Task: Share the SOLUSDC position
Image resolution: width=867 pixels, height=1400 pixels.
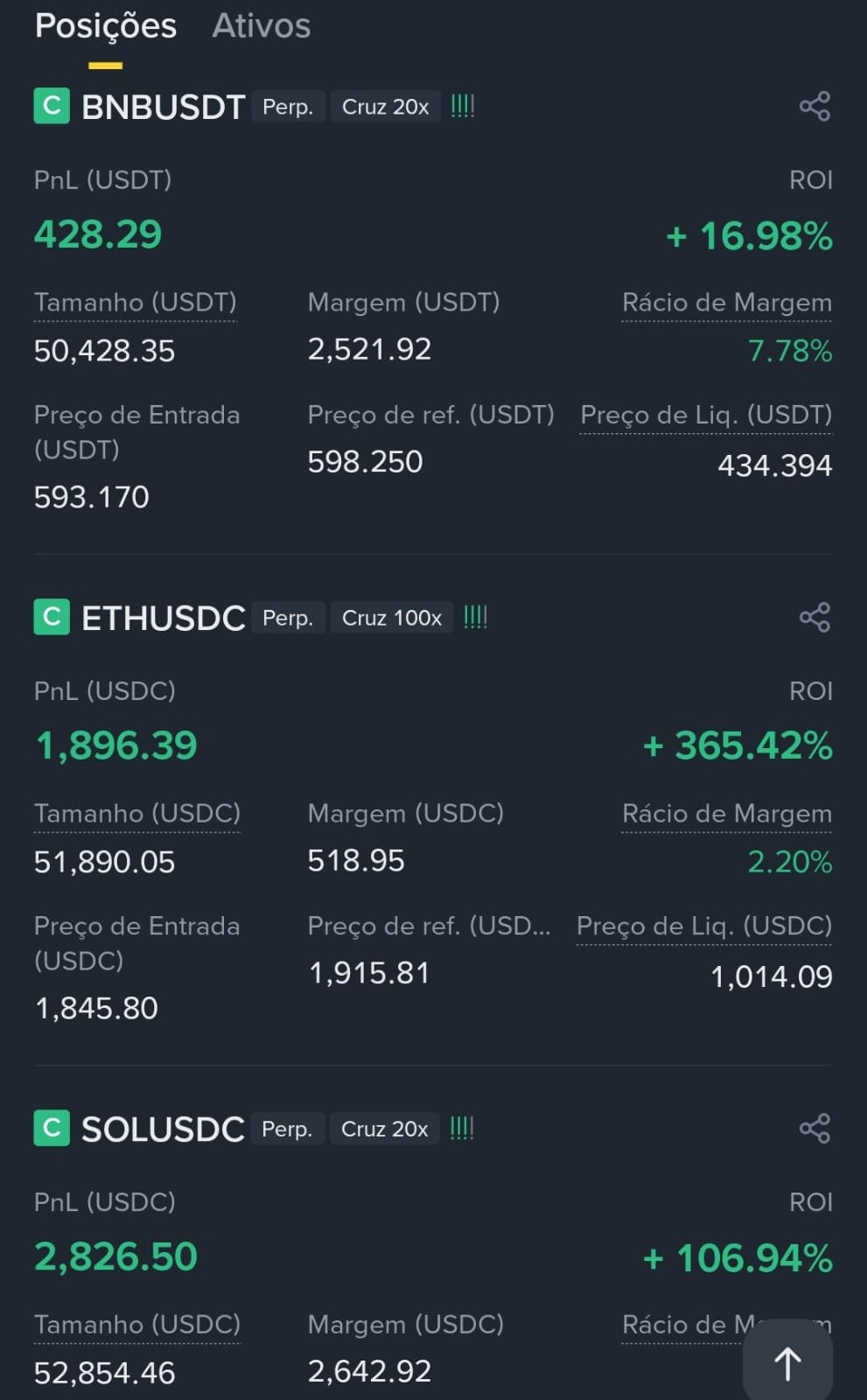Action: pos(815,1129)
